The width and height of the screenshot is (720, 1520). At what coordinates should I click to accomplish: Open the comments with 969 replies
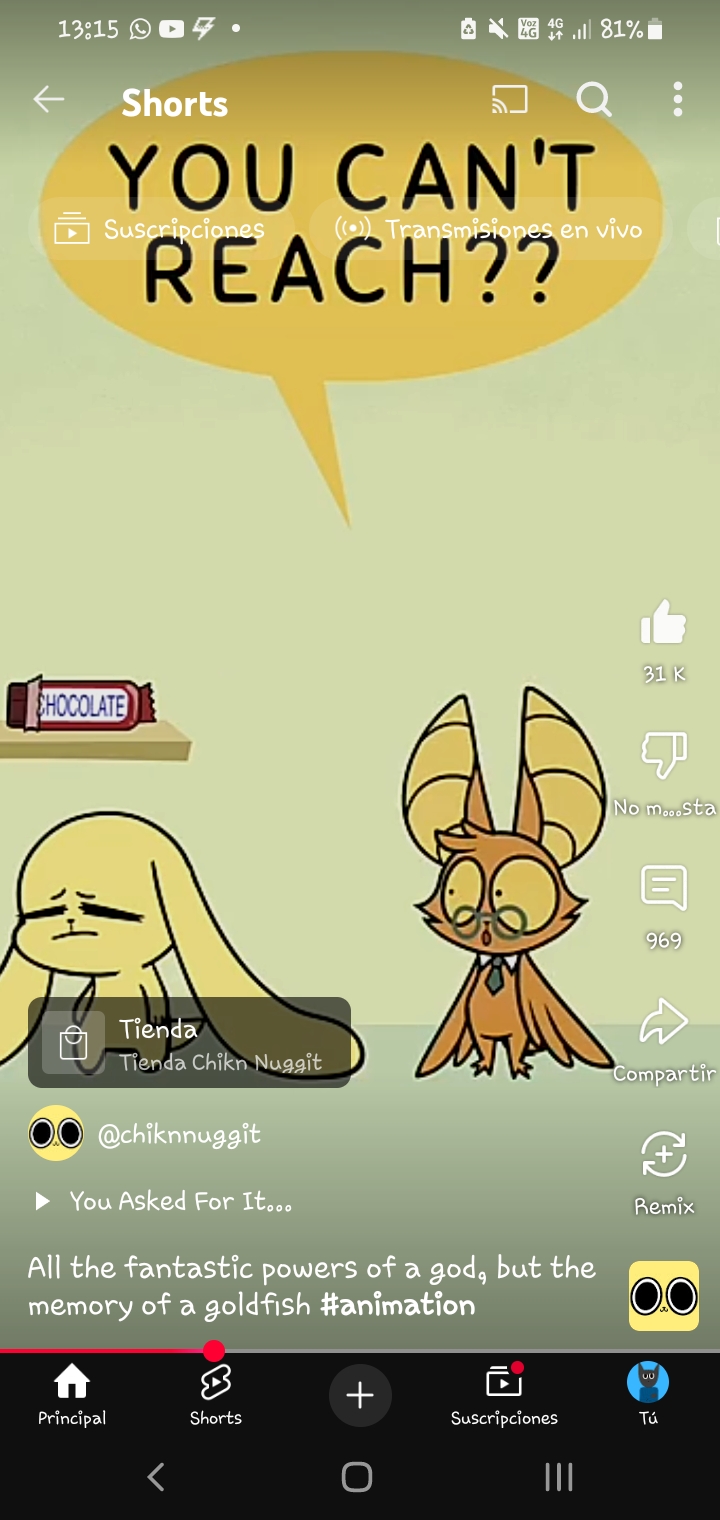point(663,888)
